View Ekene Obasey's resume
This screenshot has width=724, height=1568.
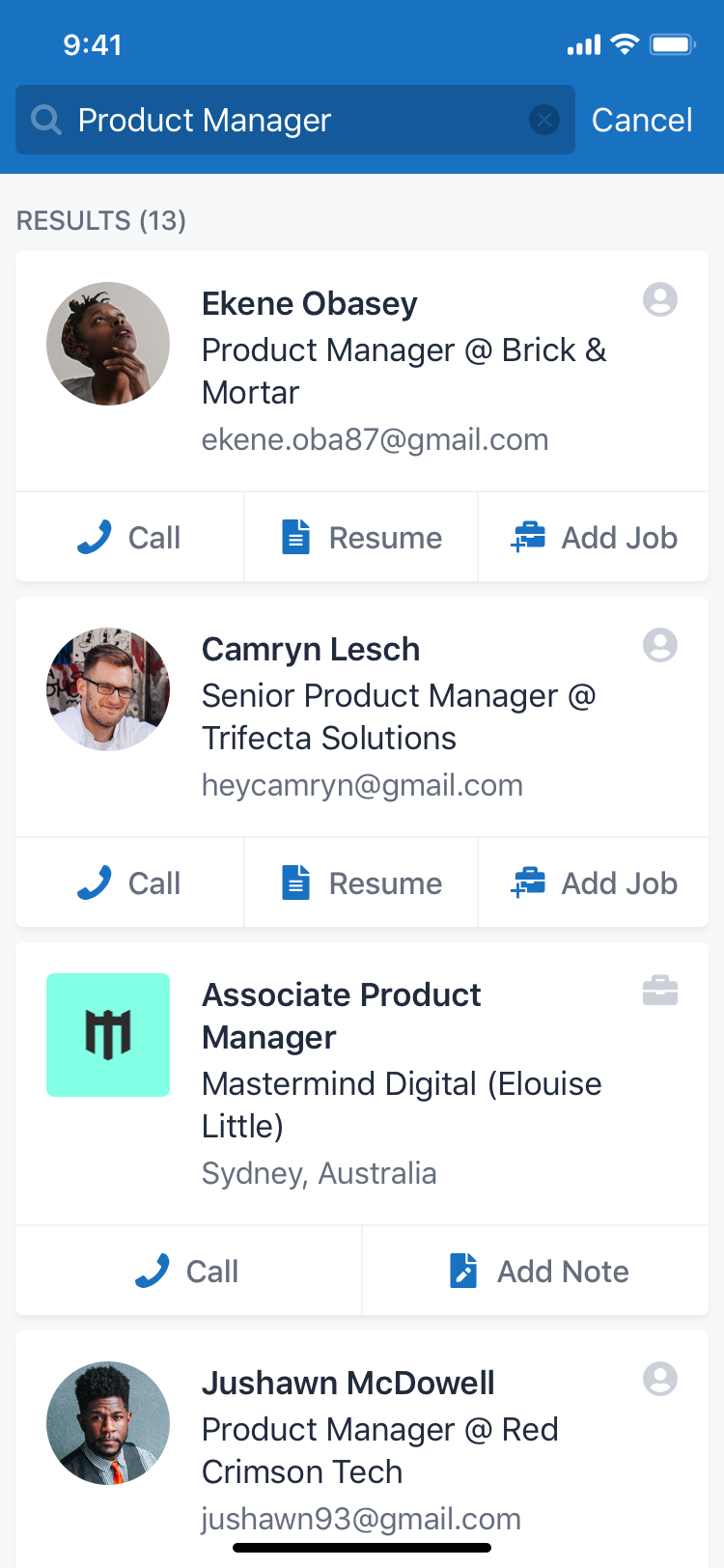point(361,538)
